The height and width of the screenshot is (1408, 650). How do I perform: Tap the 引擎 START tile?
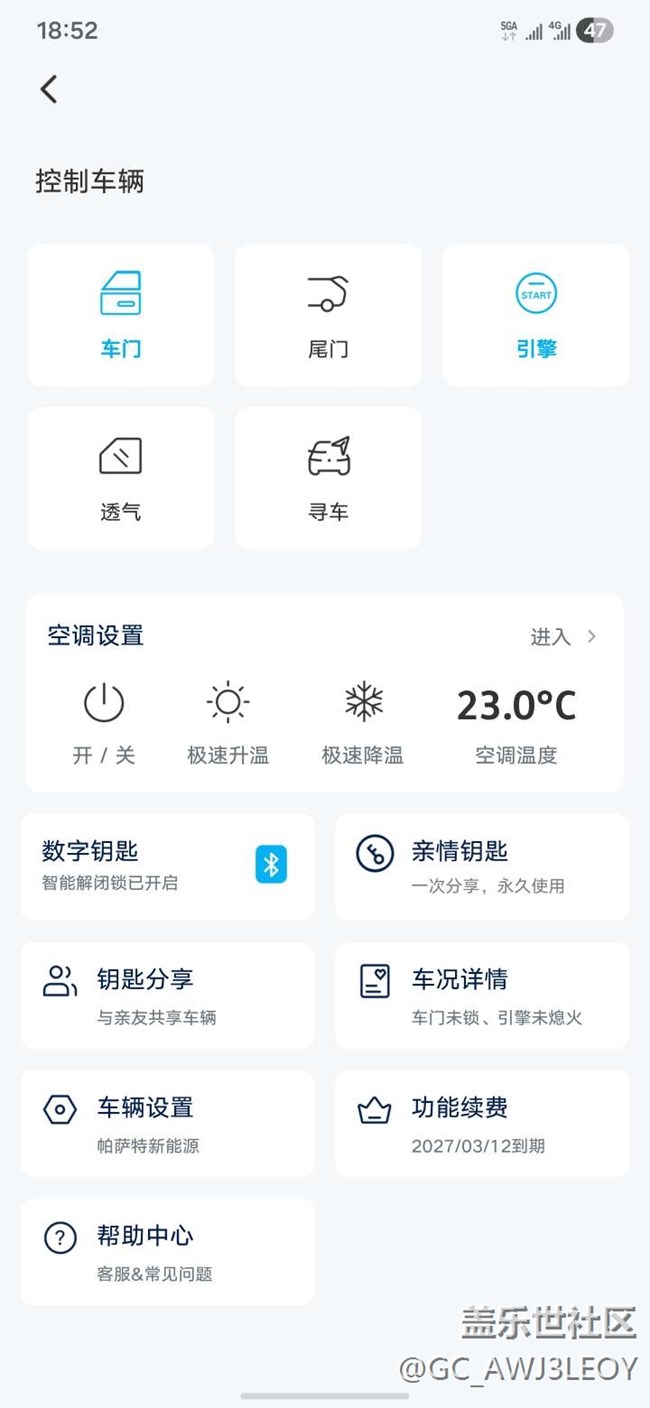point(536,314)
